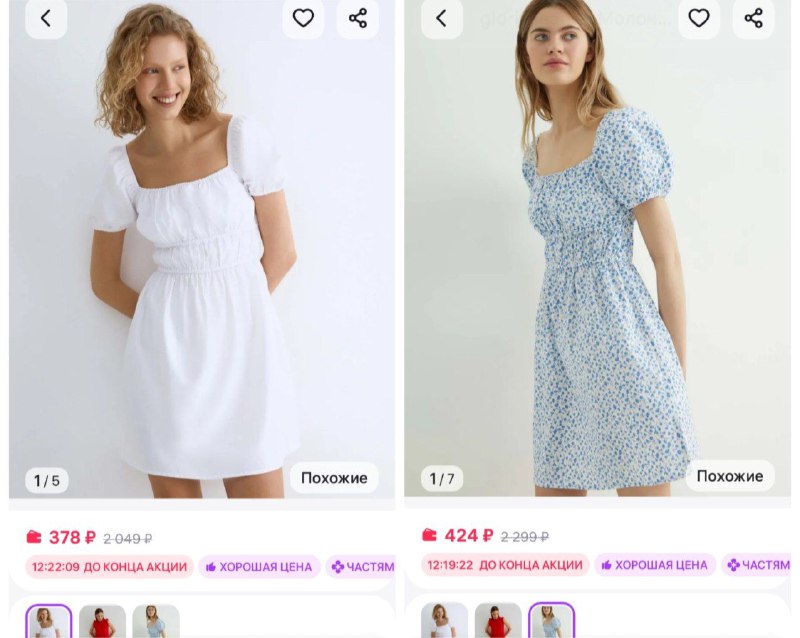The image size is (800, 638).
Task: Select red color variant under 424 ₽ price
Action: pos(498,622)
